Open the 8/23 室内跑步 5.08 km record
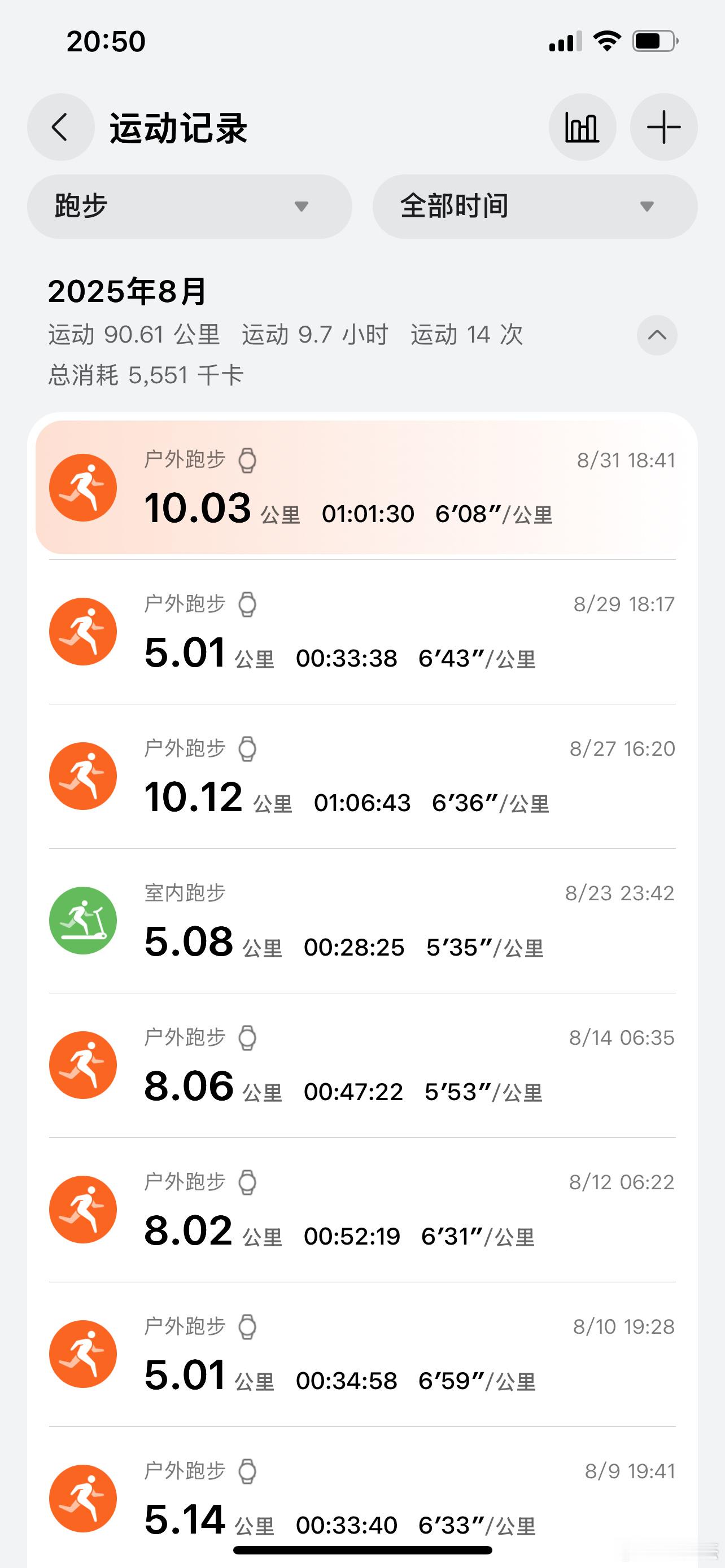The width and height of the screenshot is (725, 1568). pos(362,921)
